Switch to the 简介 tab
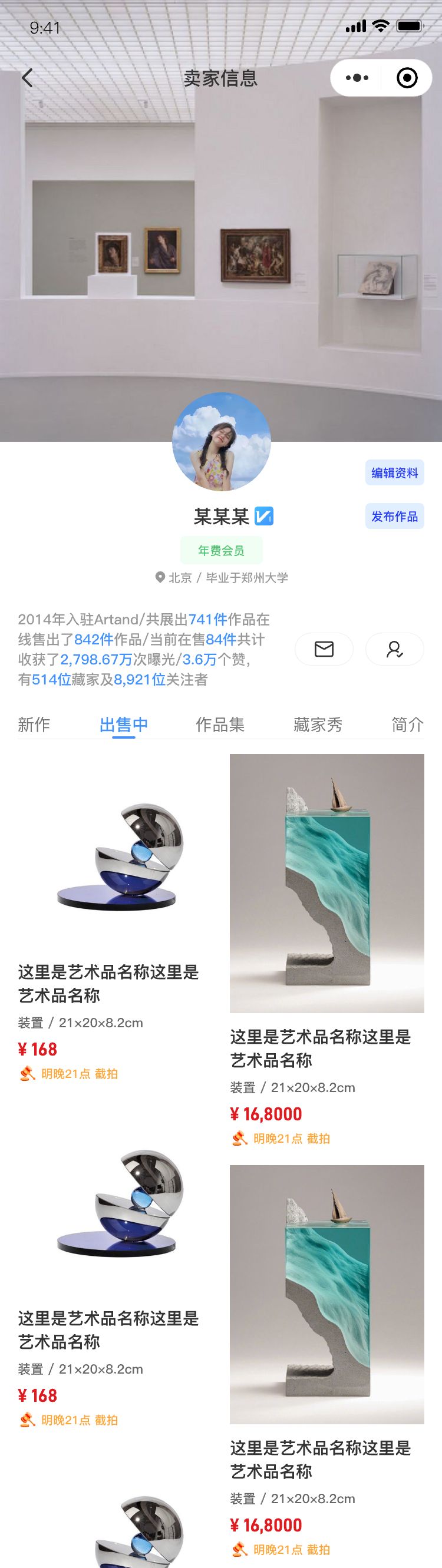Screen dimensions: 442x1568 [407, 725]
